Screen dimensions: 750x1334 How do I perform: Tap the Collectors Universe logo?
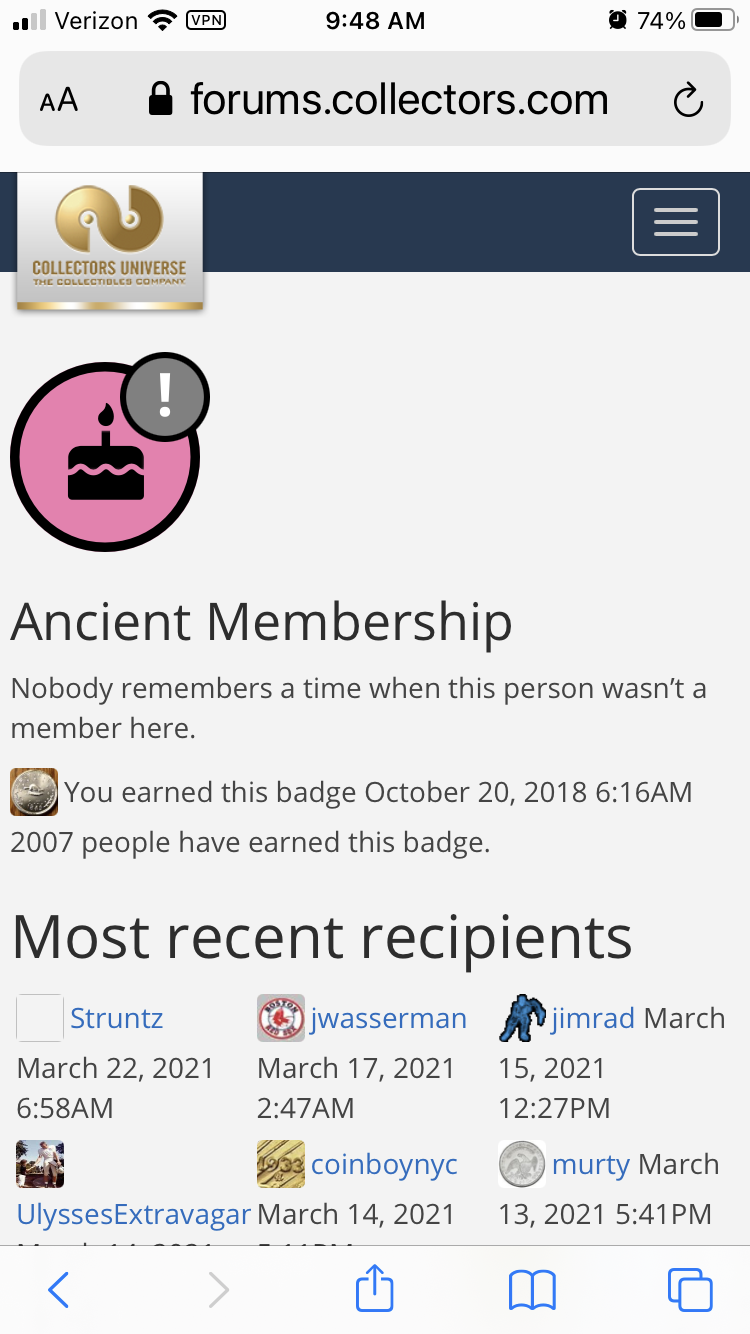110,241
